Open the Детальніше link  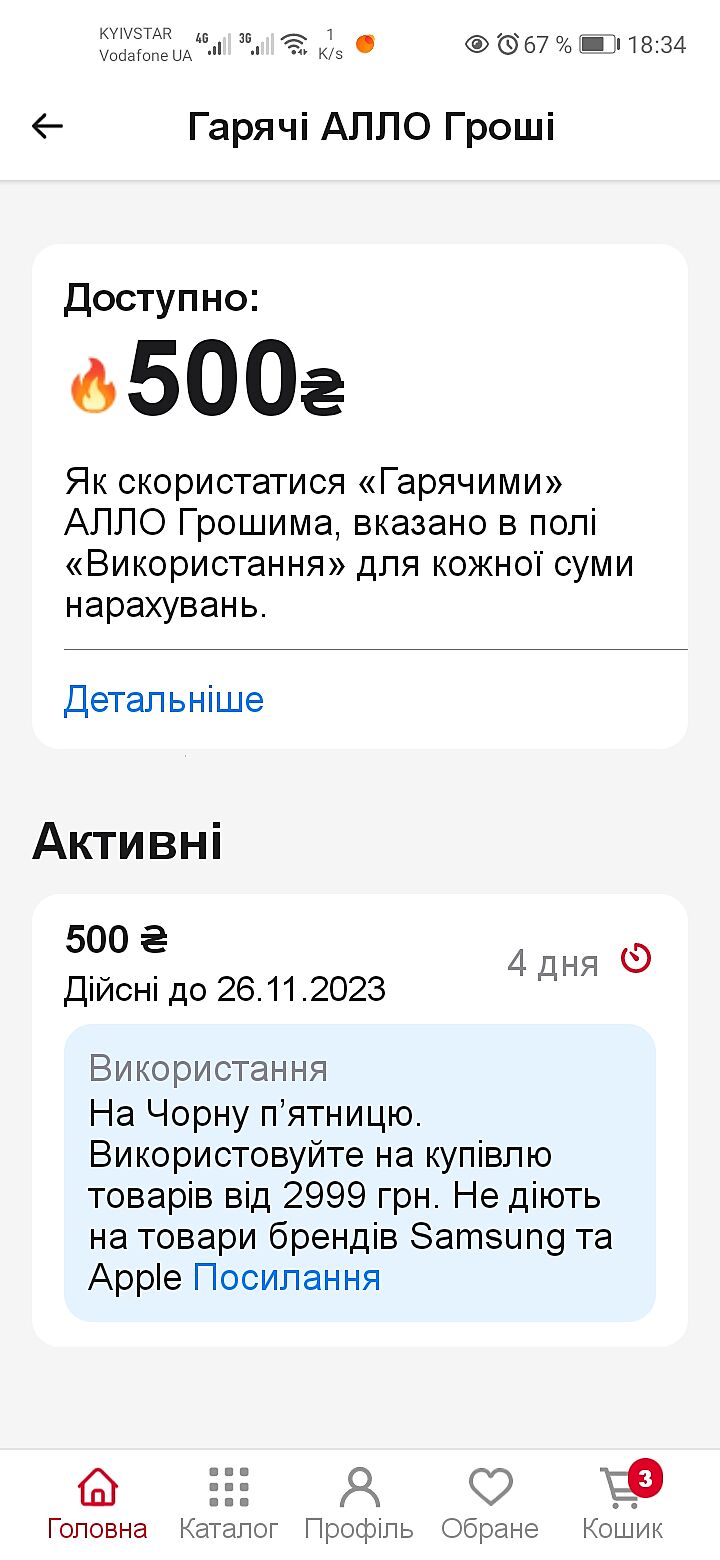[x=164, y=699]
